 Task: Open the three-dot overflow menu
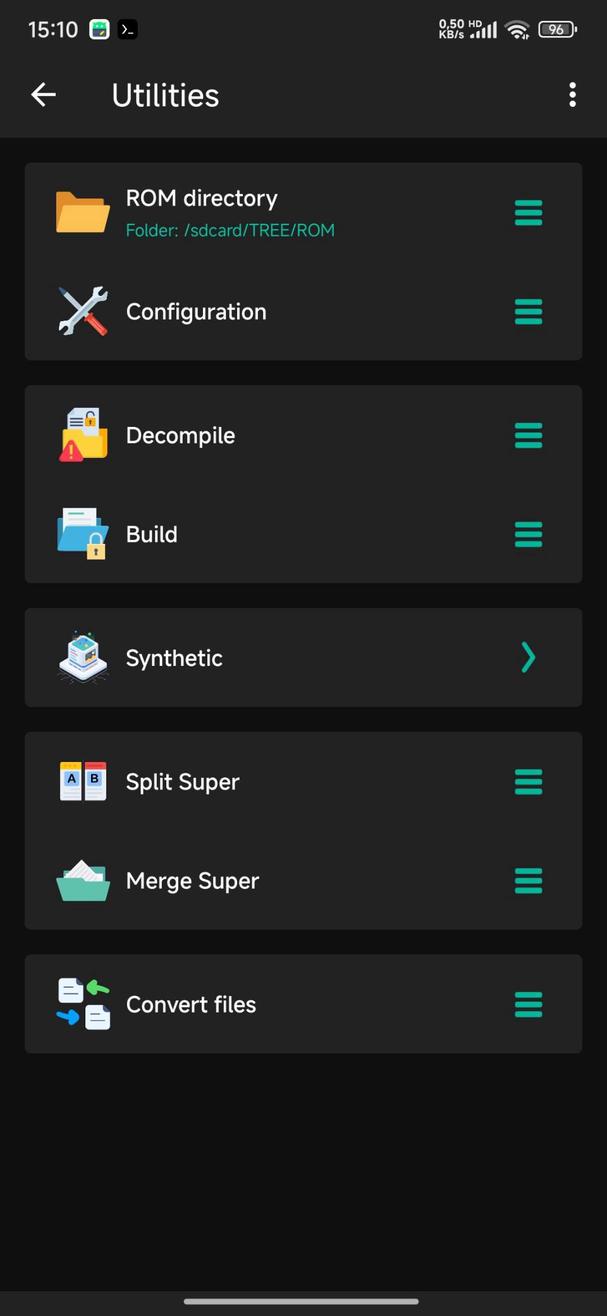pyautogui.click(x=572, y=95)
